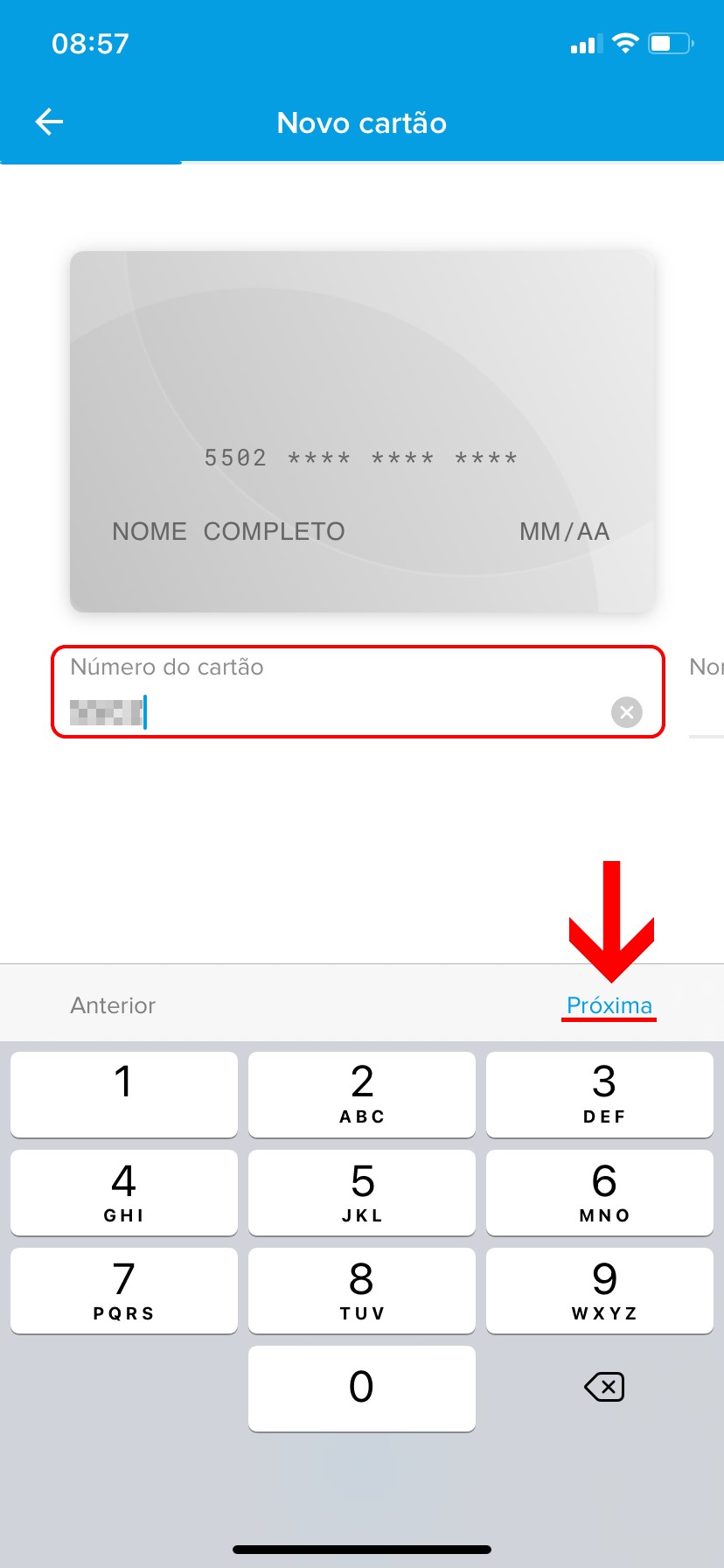This screenshot has width=724, height=1568.
Task: Return to Anterior field
Action: (x=113, y=1005)
